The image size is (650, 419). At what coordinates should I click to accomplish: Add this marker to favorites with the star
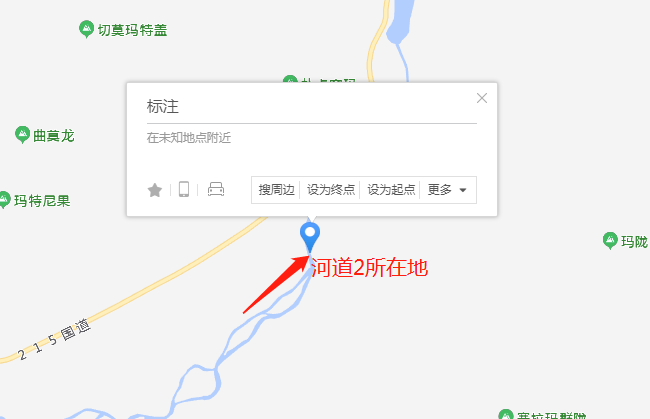click(155, 190)
